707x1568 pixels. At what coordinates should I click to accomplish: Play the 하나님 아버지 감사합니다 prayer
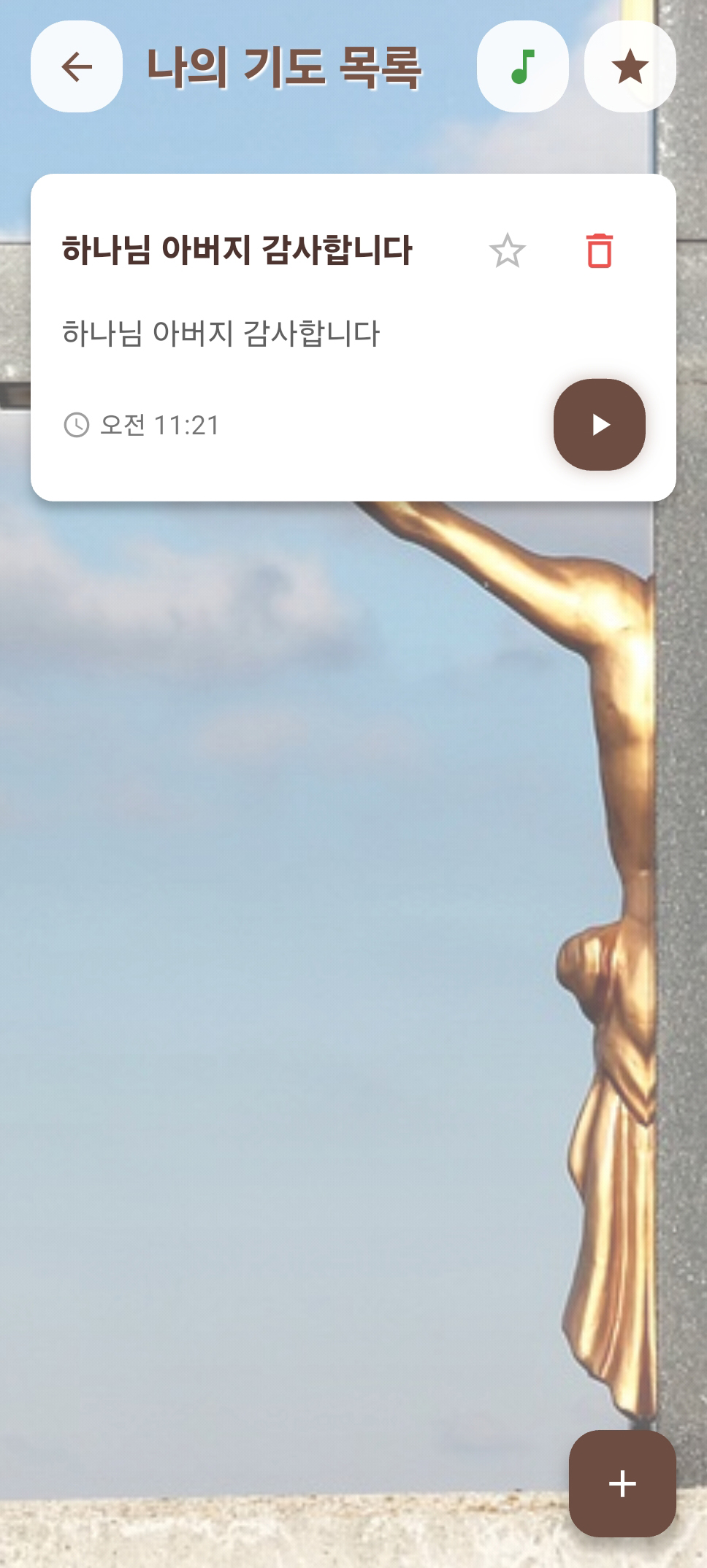pos(599,425)
